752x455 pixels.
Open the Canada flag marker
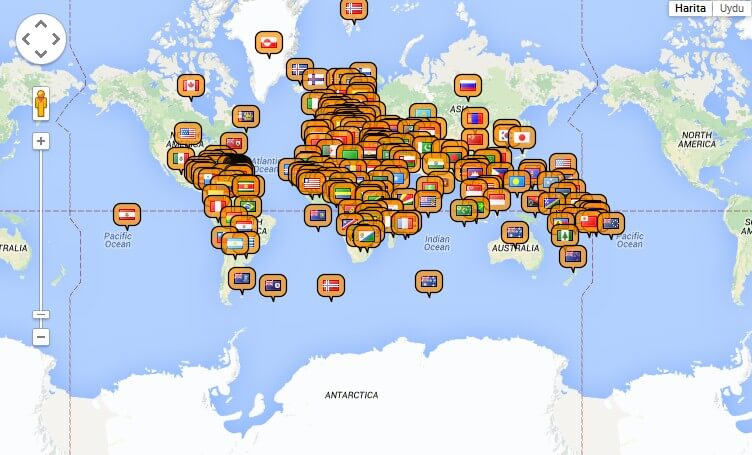pos(190,85)
